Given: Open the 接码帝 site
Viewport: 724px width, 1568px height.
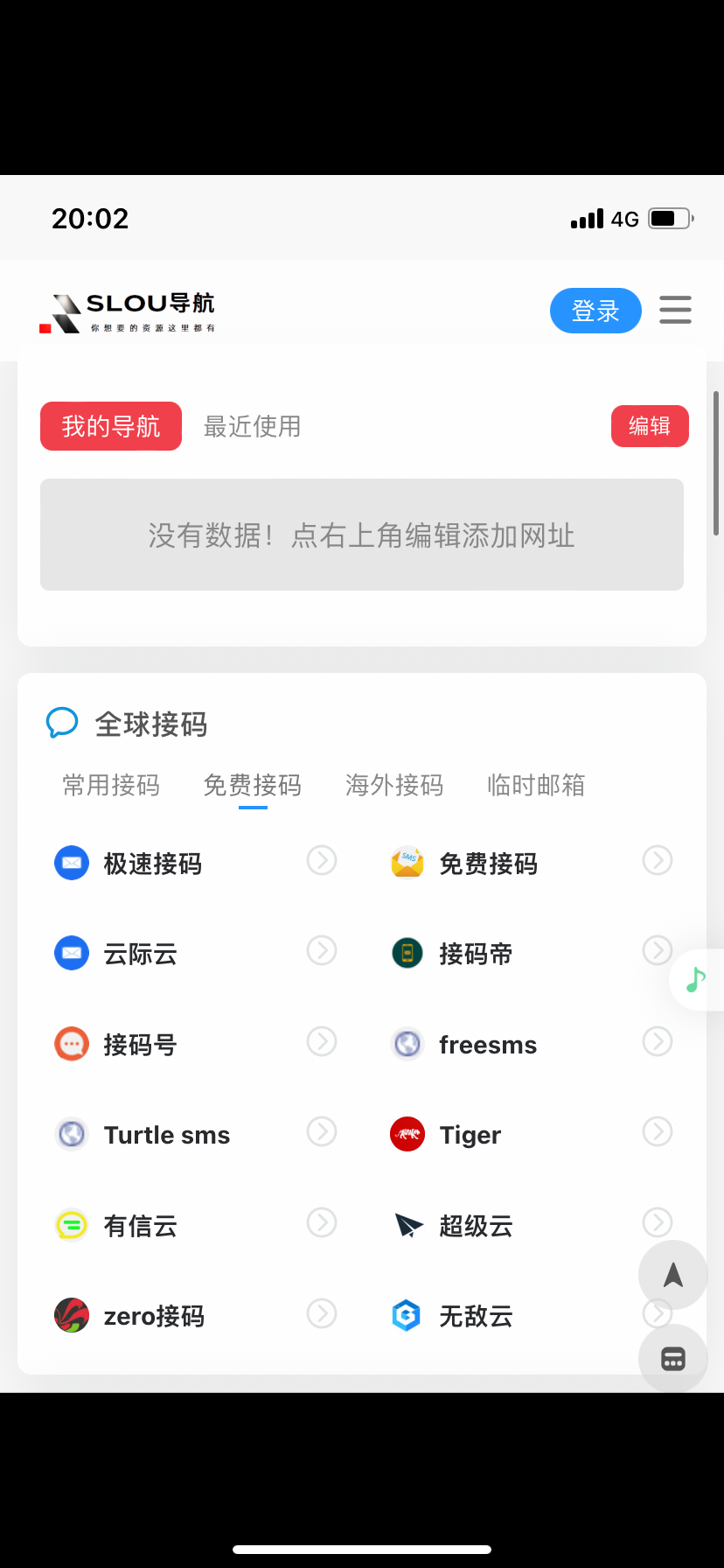Looking at the screenshot, I should pyautogui.click(x=476, y=954).
